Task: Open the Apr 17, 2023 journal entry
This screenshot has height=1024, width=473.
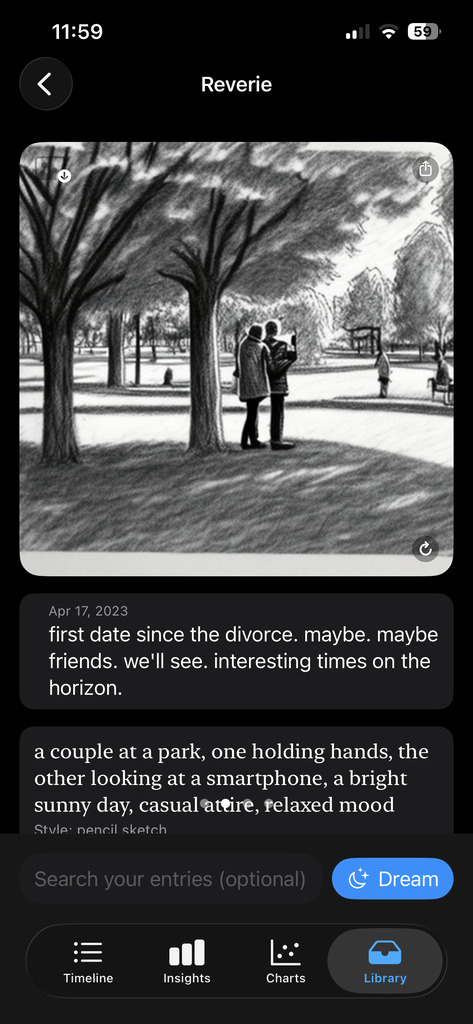Action: click(x=236, y=651)
